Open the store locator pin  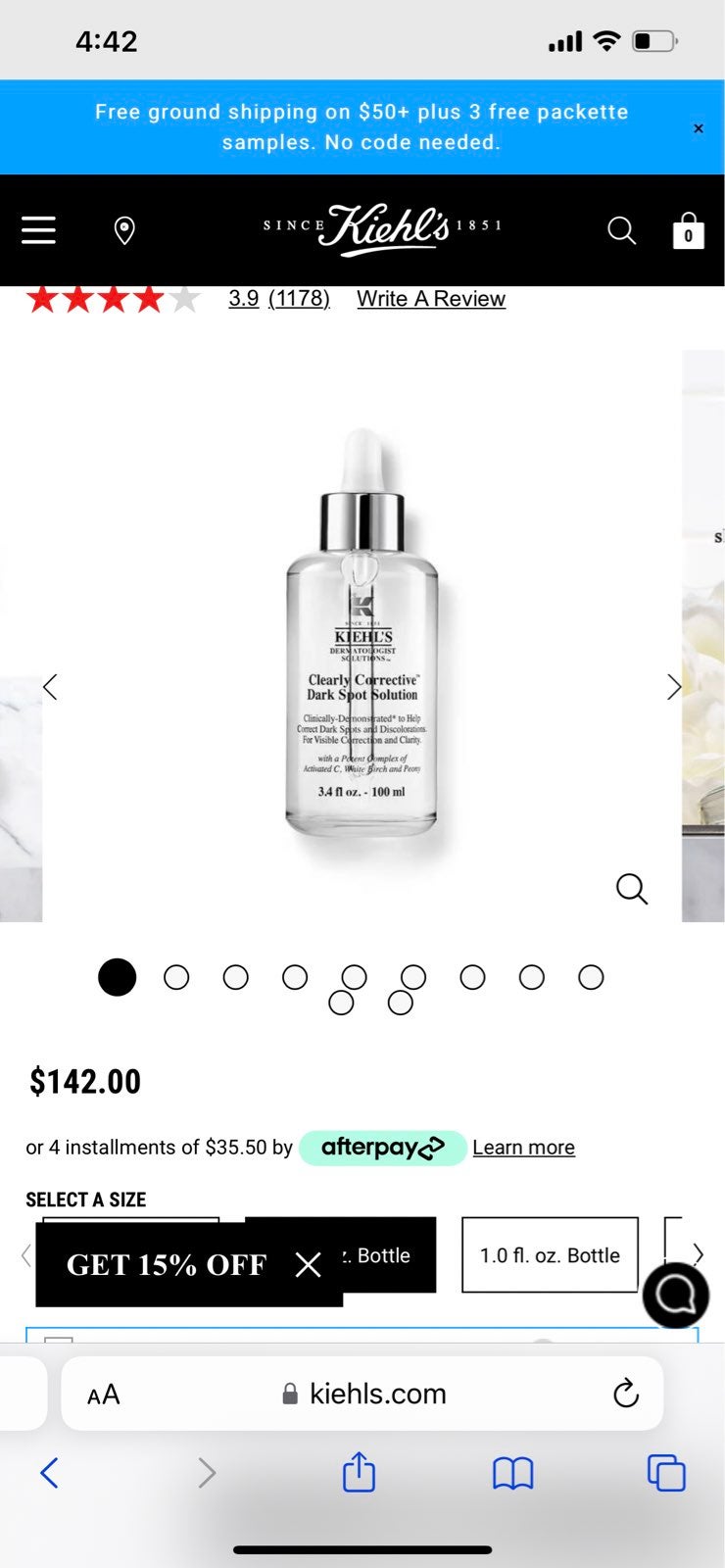tap(124, 230)
